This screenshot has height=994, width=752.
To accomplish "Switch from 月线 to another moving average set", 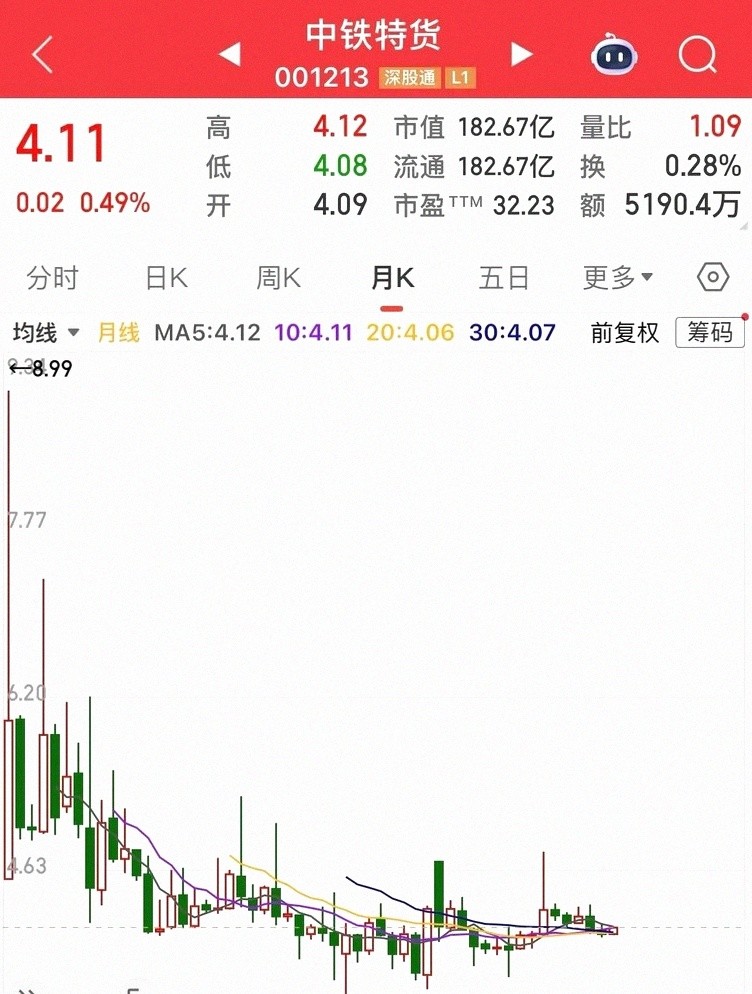I will click(120, 333).
